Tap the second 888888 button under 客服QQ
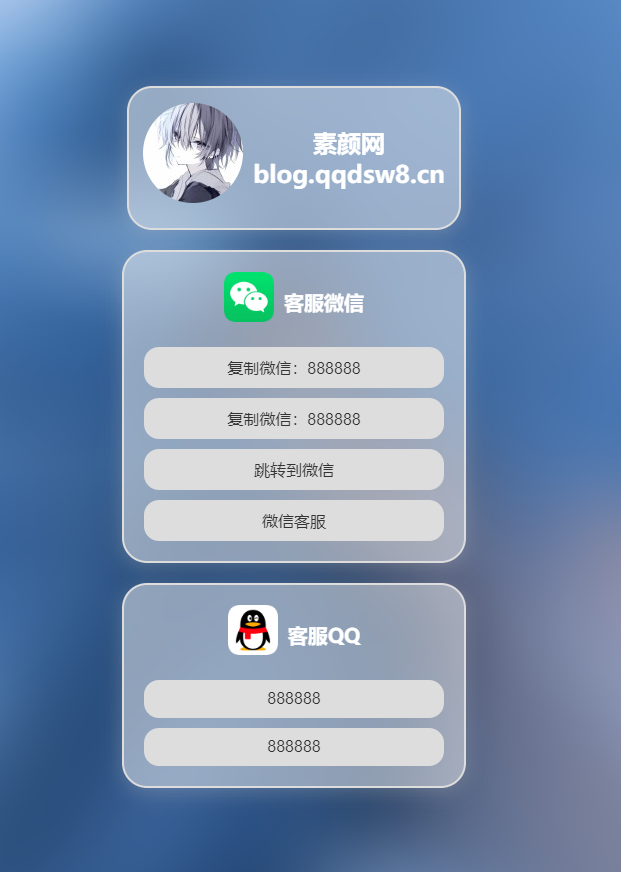The height and width of the screenshot is (872, 621). click(x=293, y=746)
